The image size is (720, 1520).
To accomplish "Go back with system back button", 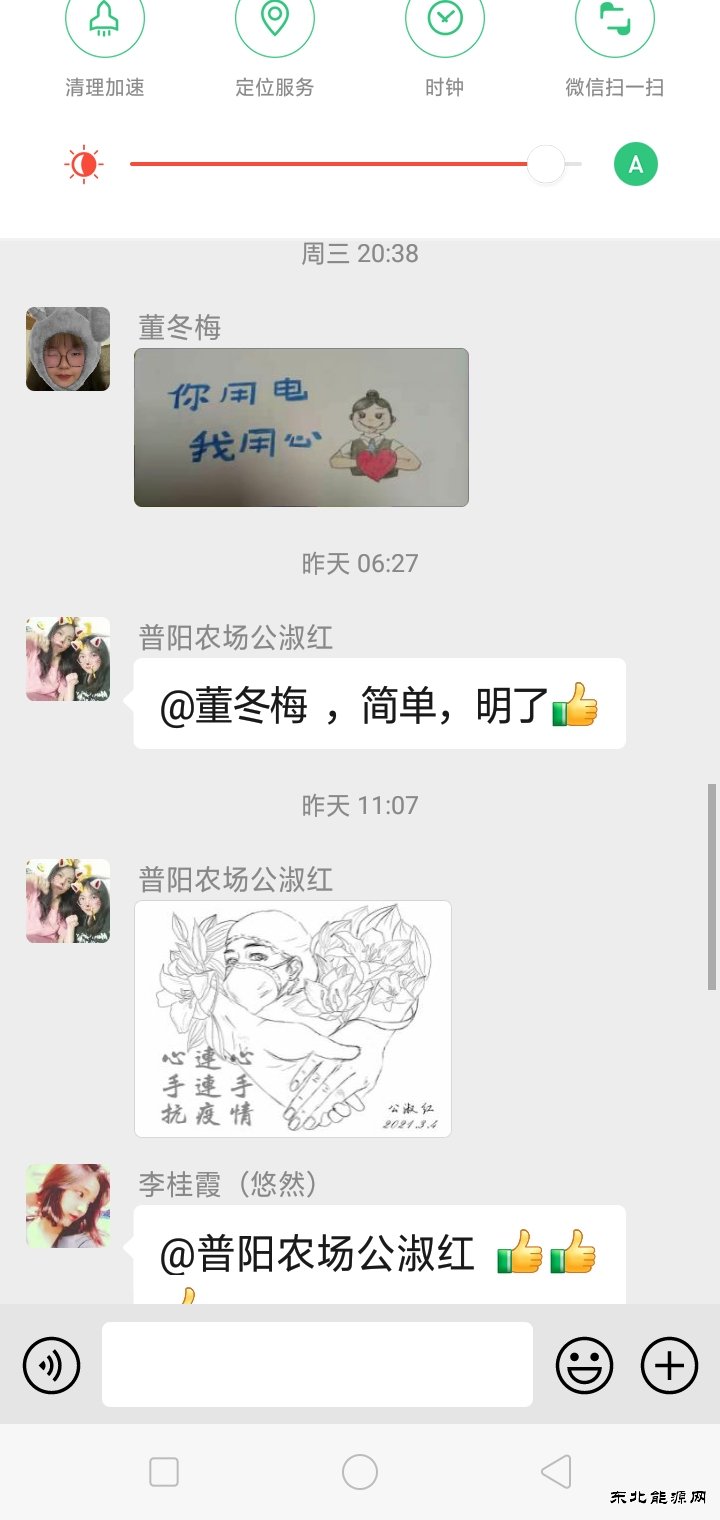I will [556, 1472].
